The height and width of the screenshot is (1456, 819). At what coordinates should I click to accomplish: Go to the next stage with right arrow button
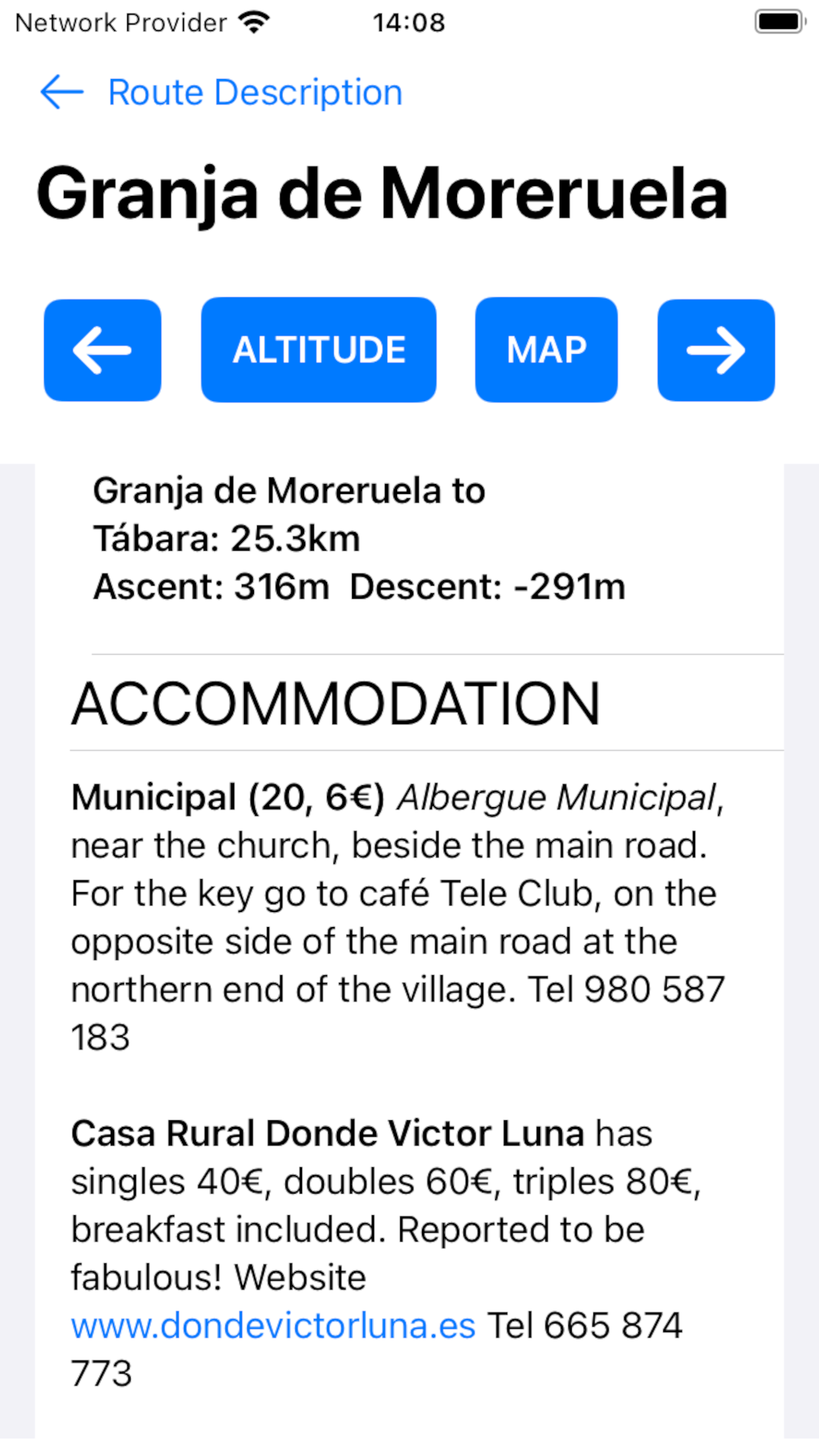[x=716, y=350]
